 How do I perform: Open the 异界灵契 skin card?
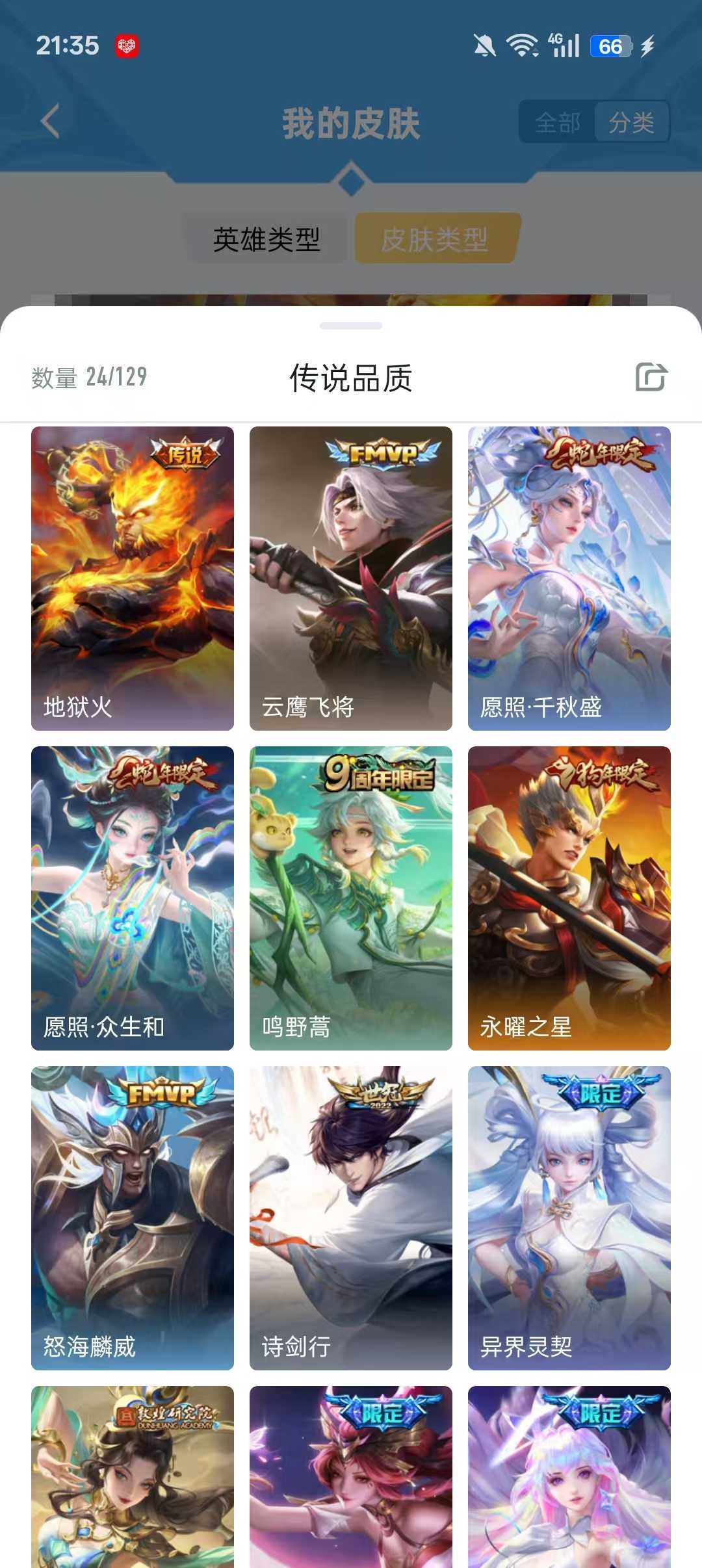pos(569,1218)
